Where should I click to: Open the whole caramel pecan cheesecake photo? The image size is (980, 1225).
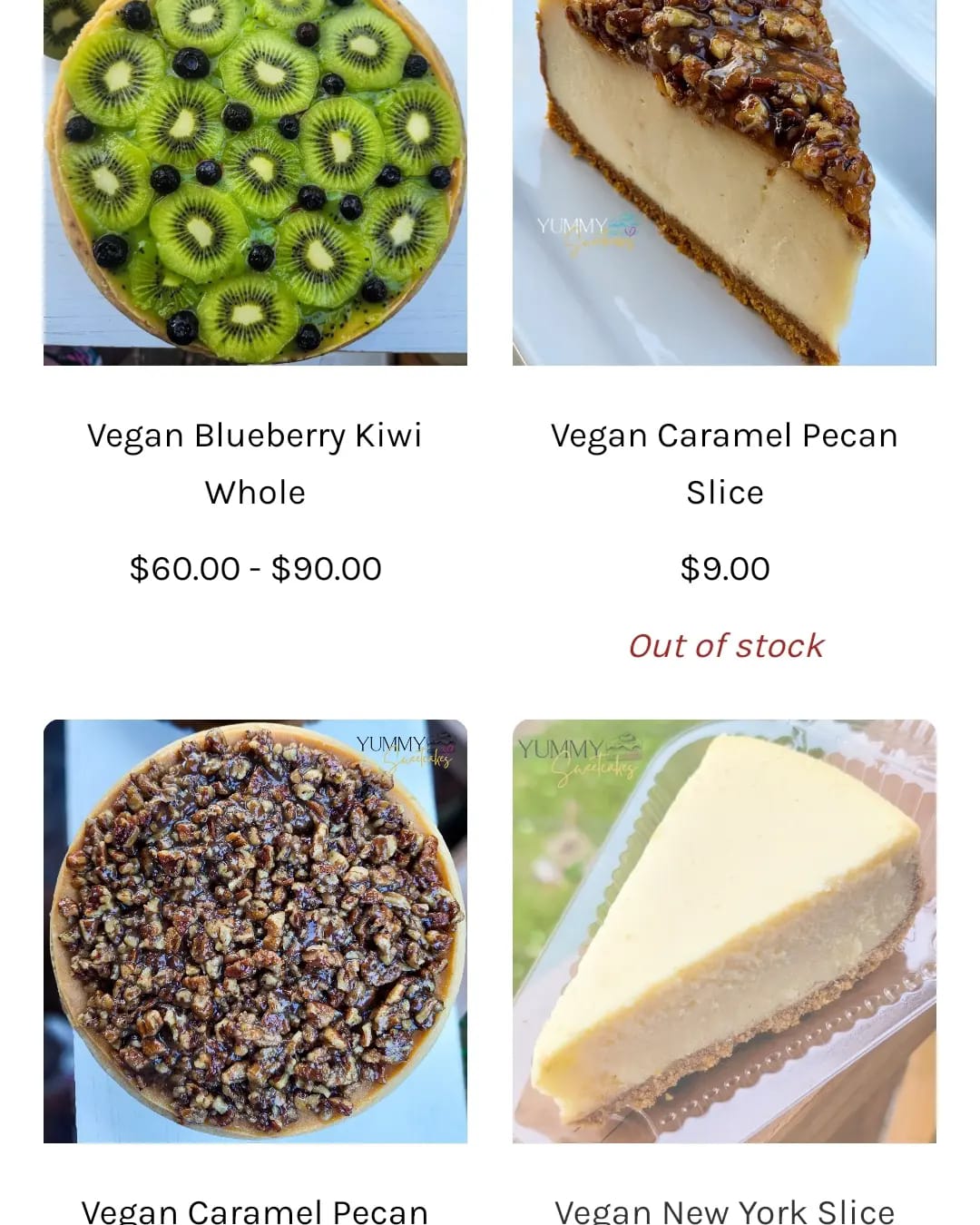coord(255,931)
